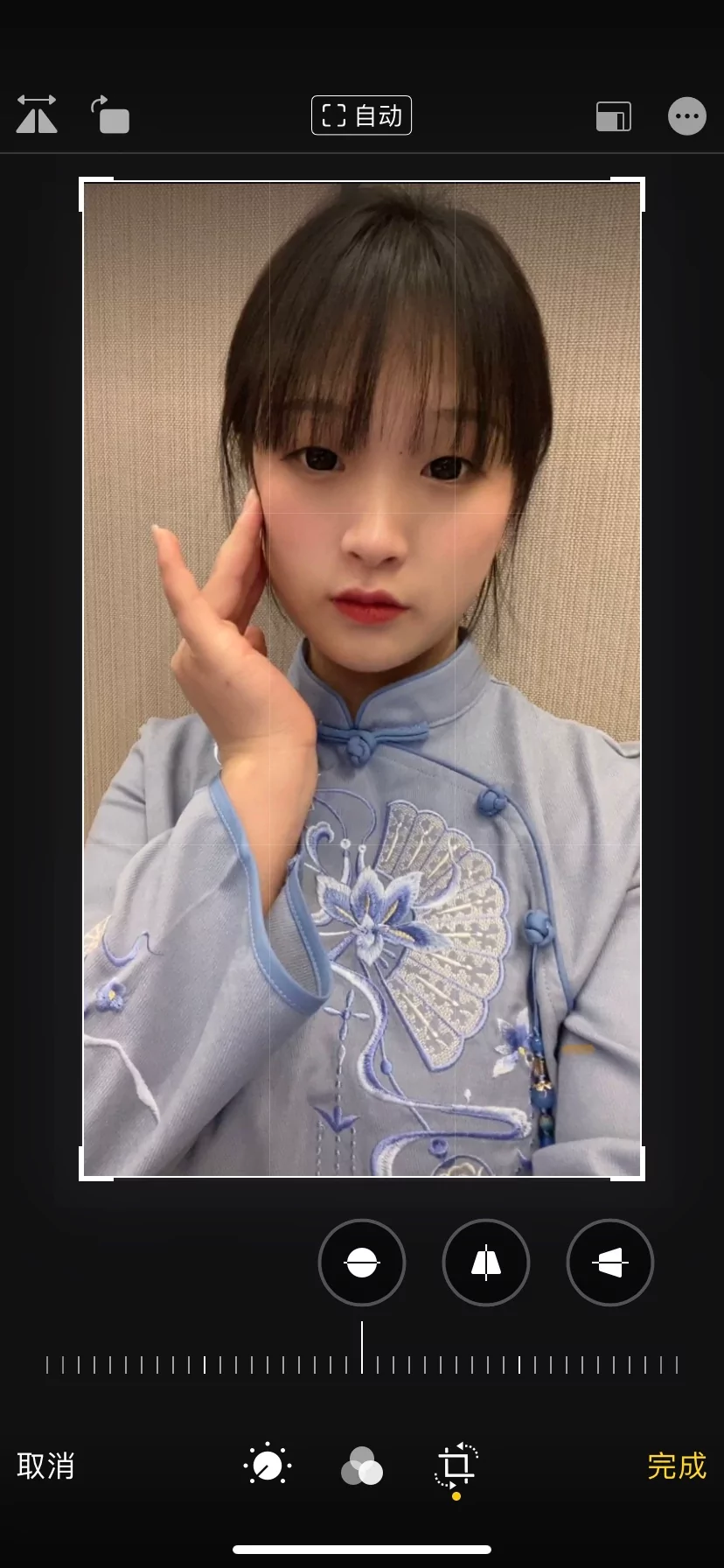Flip the photo horizontally
The image size is (724, 1568).
[x=37, y=115]
